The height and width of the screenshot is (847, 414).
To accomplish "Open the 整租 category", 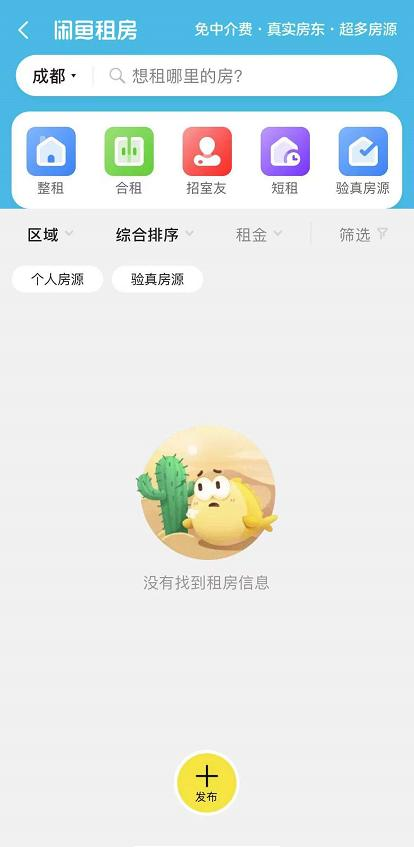I will pos(51,161).
